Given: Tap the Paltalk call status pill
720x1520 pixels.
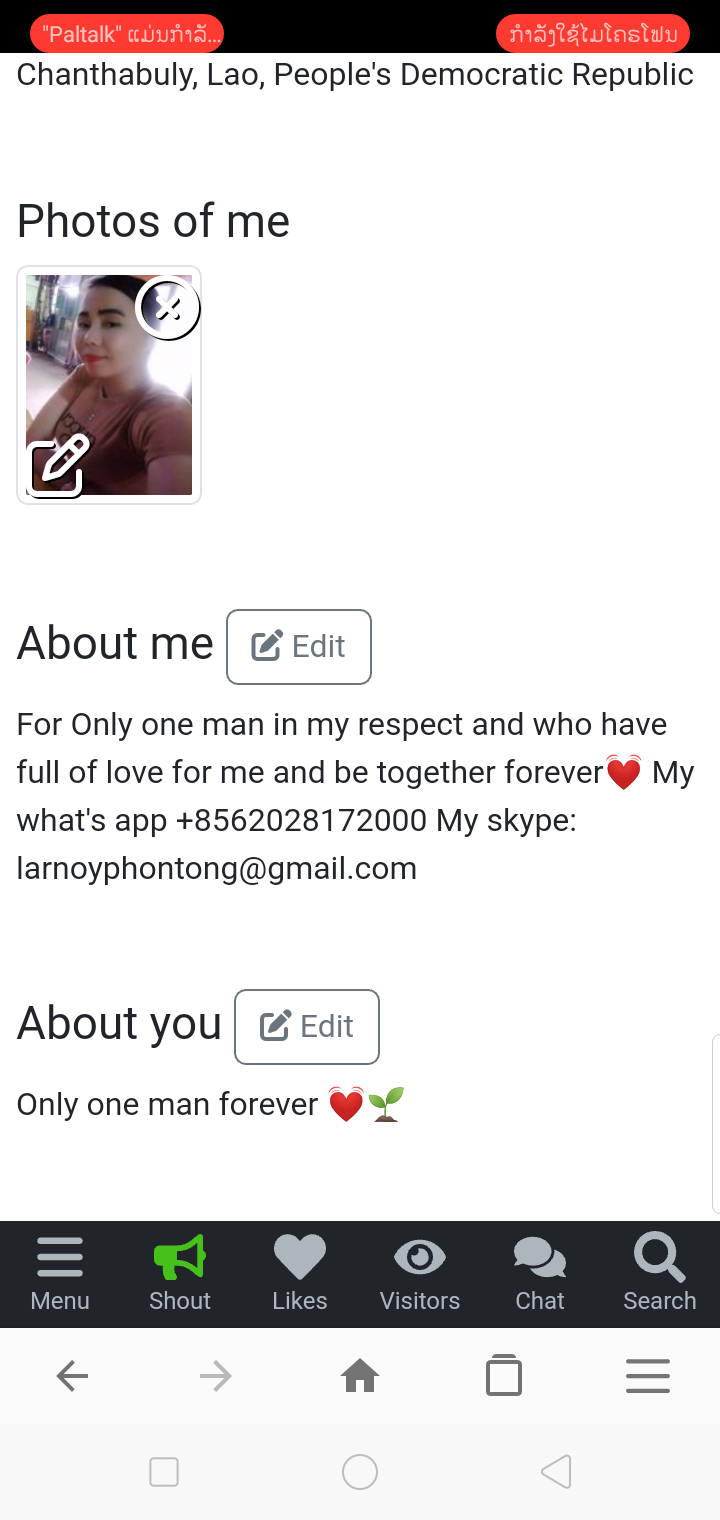Looking at the screenshot, I should coord(127,35).
